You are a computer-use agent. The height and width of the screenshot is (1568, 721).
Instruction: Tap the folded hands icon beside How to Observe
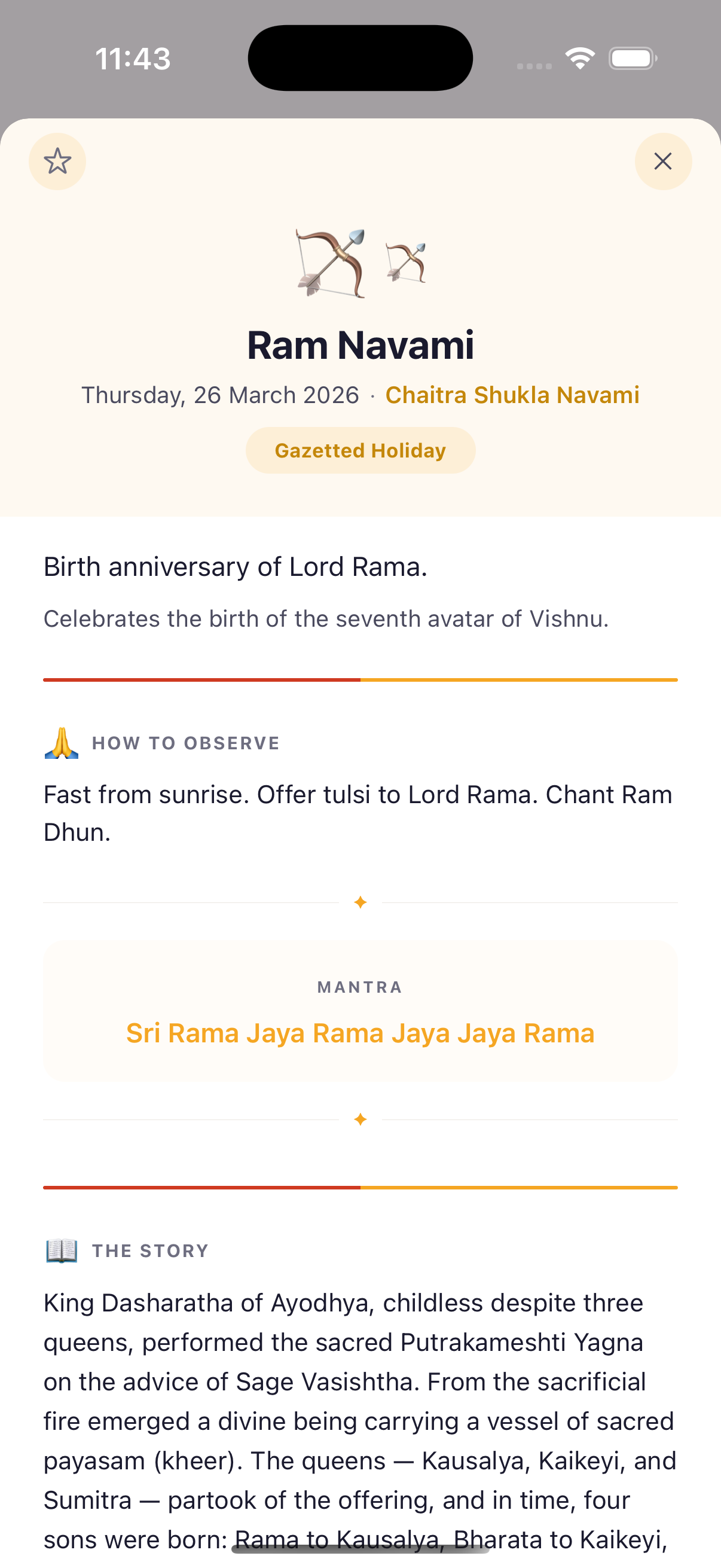coord(60,743)
